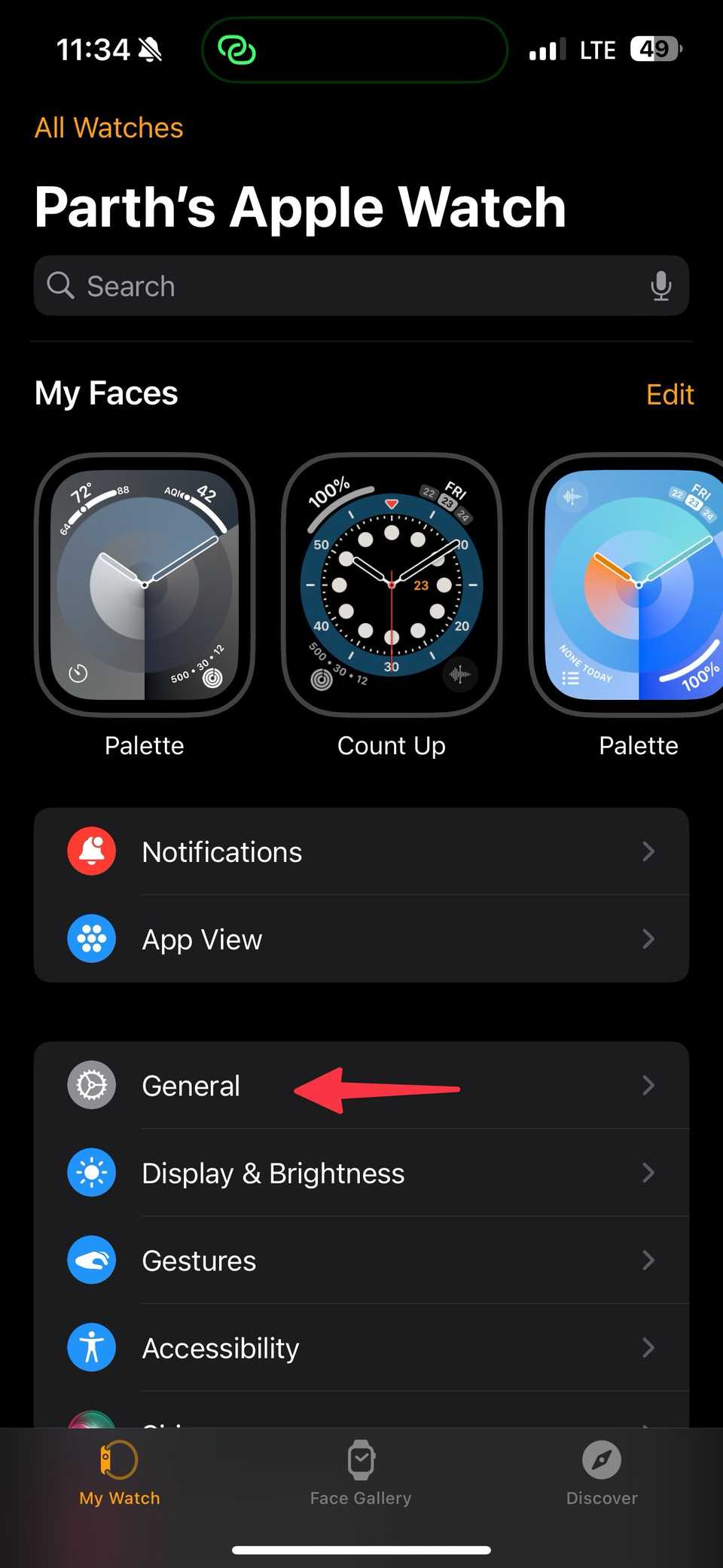This screenshot has height=1568, width=723.
Task: Select the gray Palette watch face
Action: click(x=145, y=585)
